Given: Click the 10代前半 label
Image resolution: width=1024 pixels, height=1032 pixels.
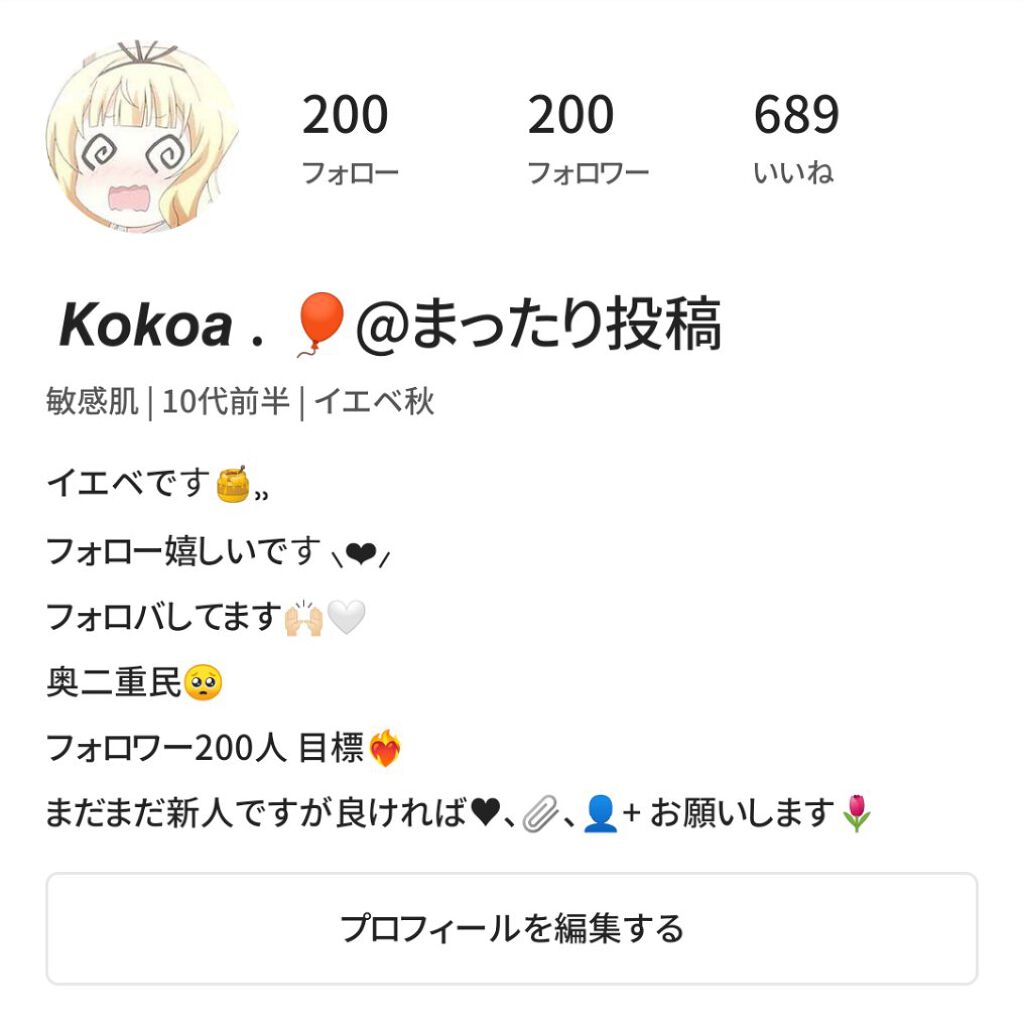Looking at the screenshot, I should [x=222, y=402].
